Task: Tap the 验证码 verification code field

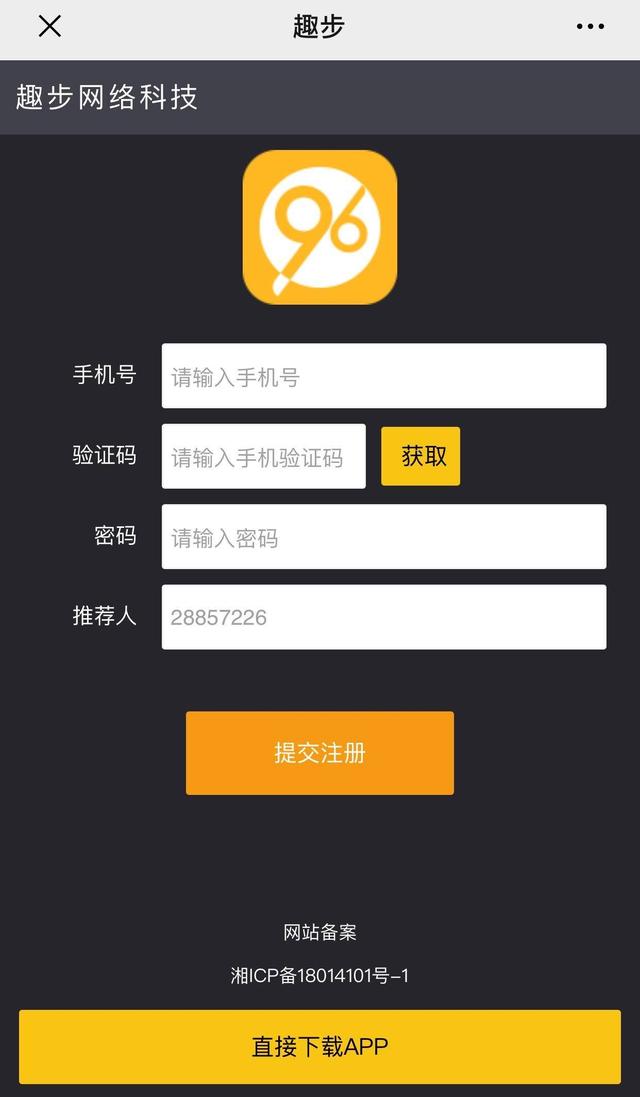Action: (x=263, y=457)
